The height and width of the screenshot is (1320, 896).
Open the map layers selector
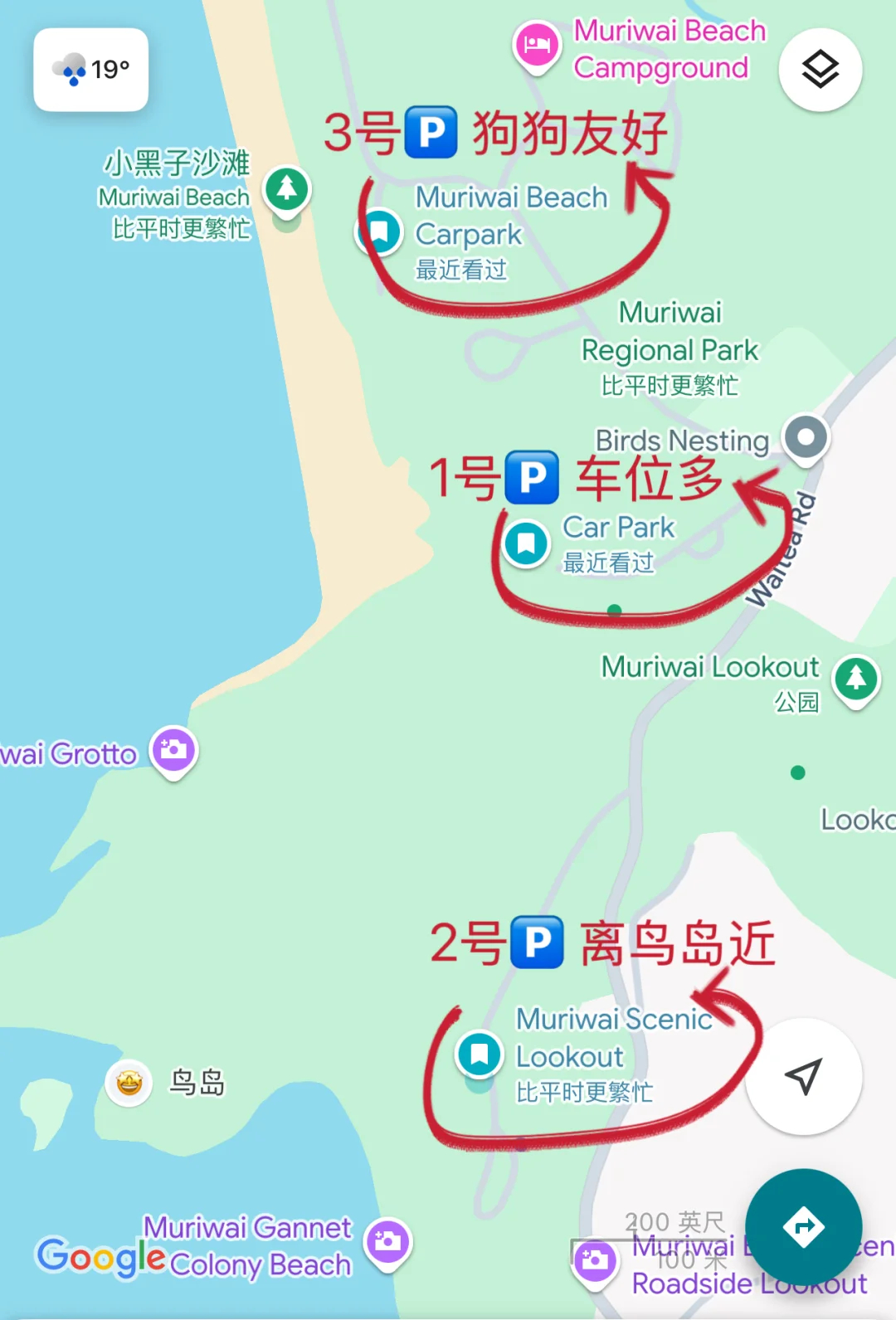[x=820, y=70]
